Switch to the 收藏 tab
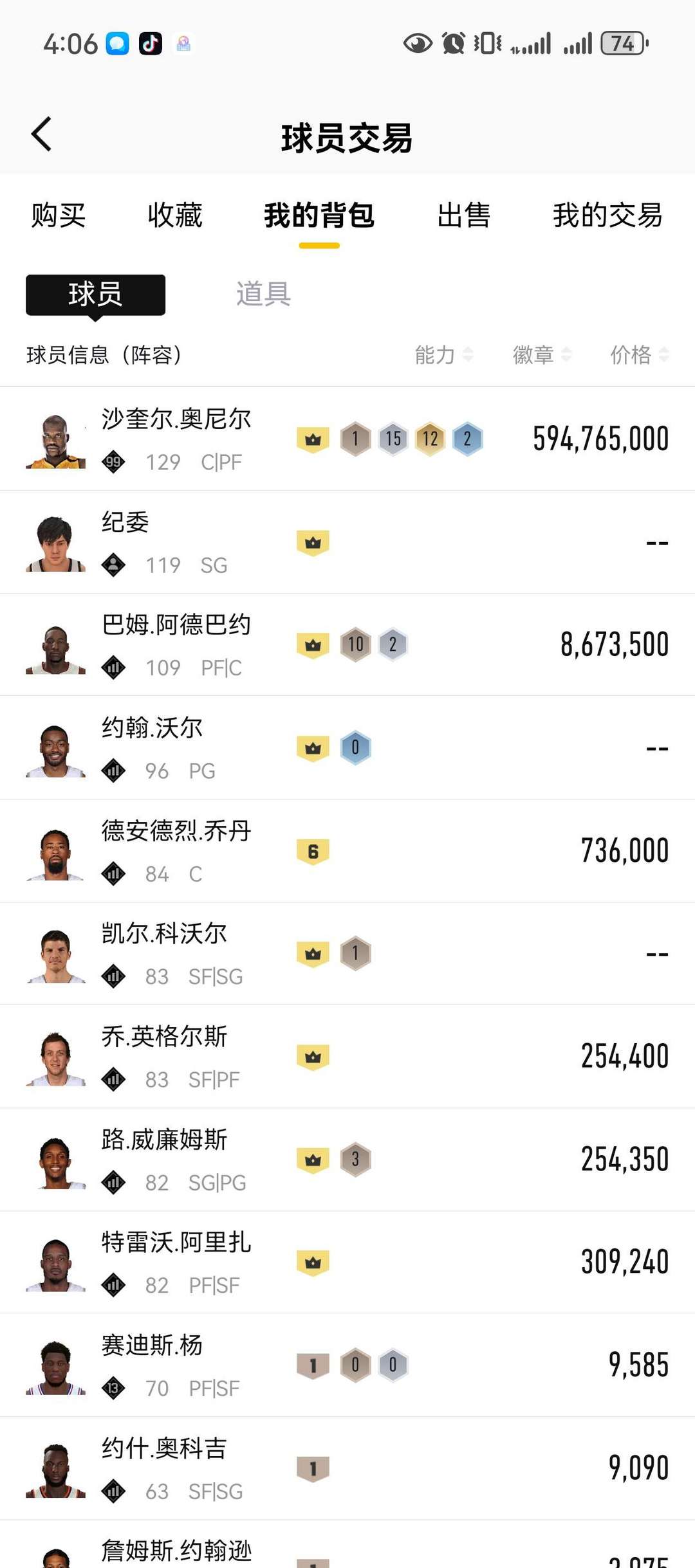This screenshot has width=695, height=1568. pos(174,215)
